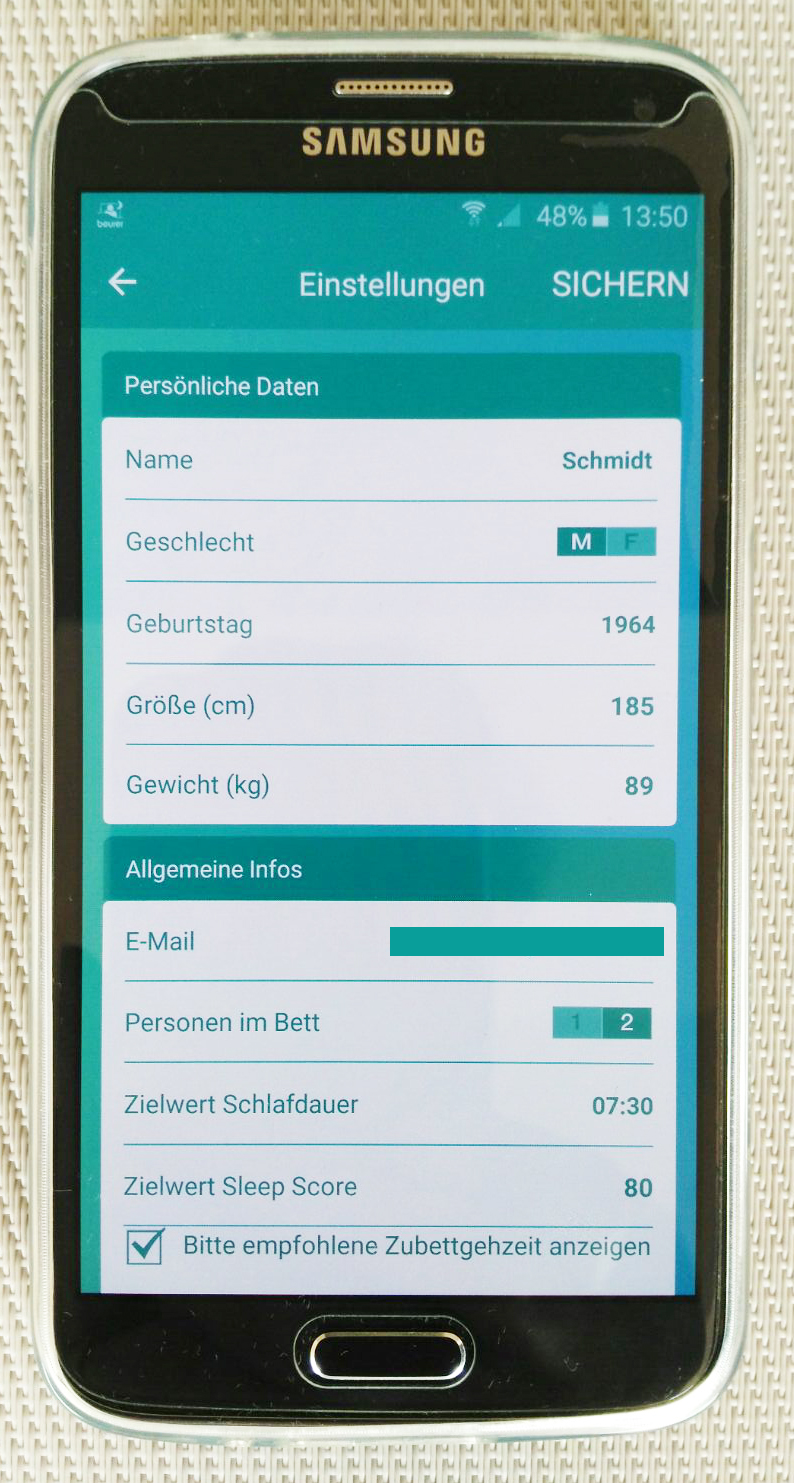Change the Geburtstag year 1964
The height and width of the screenshot is (1483, 794).
627,626
